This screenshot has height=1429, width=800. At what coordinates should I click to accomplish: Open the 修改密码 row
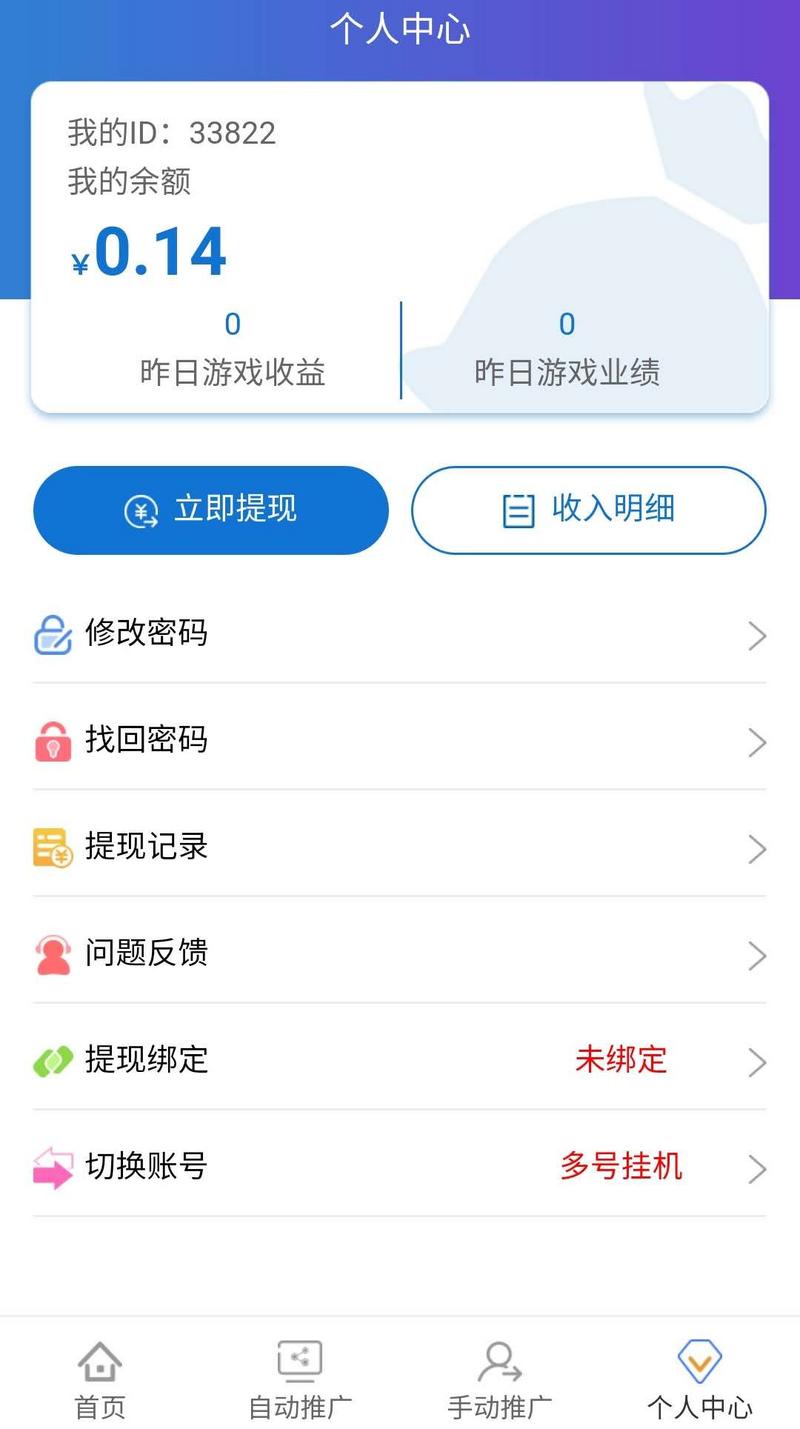click(x=399, y=634)
